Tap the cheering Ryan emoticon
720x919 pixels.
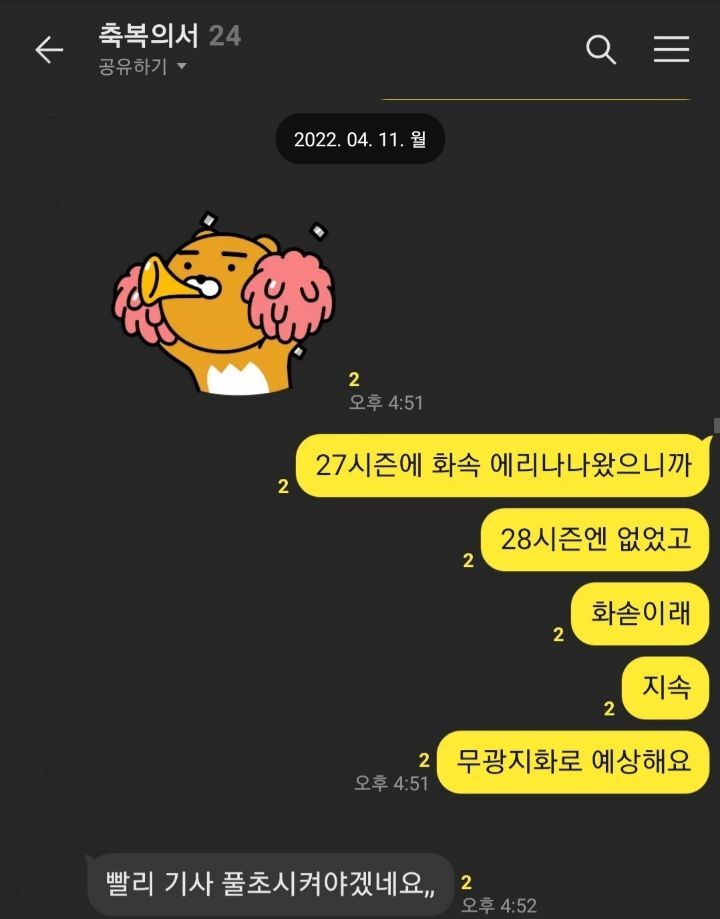224,305
